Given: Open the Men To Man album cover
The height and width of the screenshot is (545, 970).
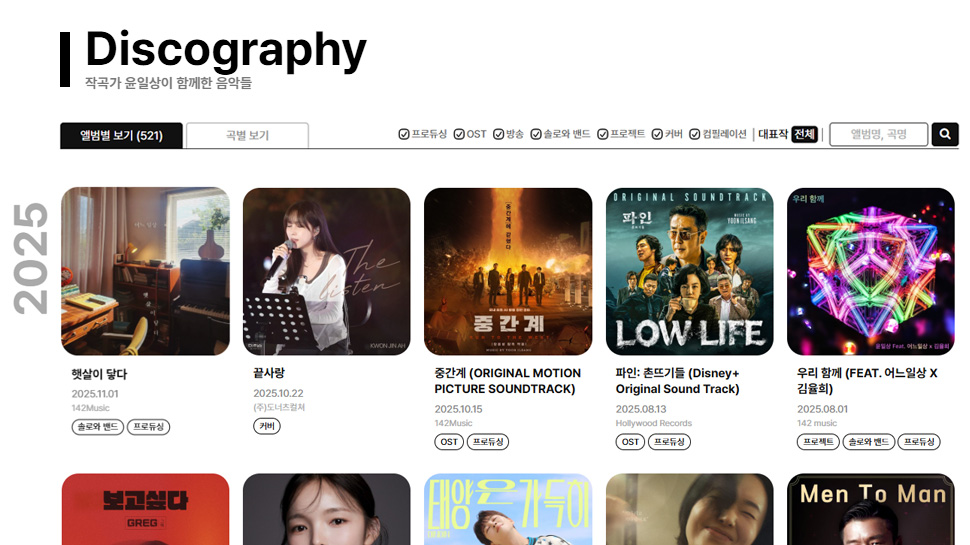Looking at the screenshot, I should [870, 510].
